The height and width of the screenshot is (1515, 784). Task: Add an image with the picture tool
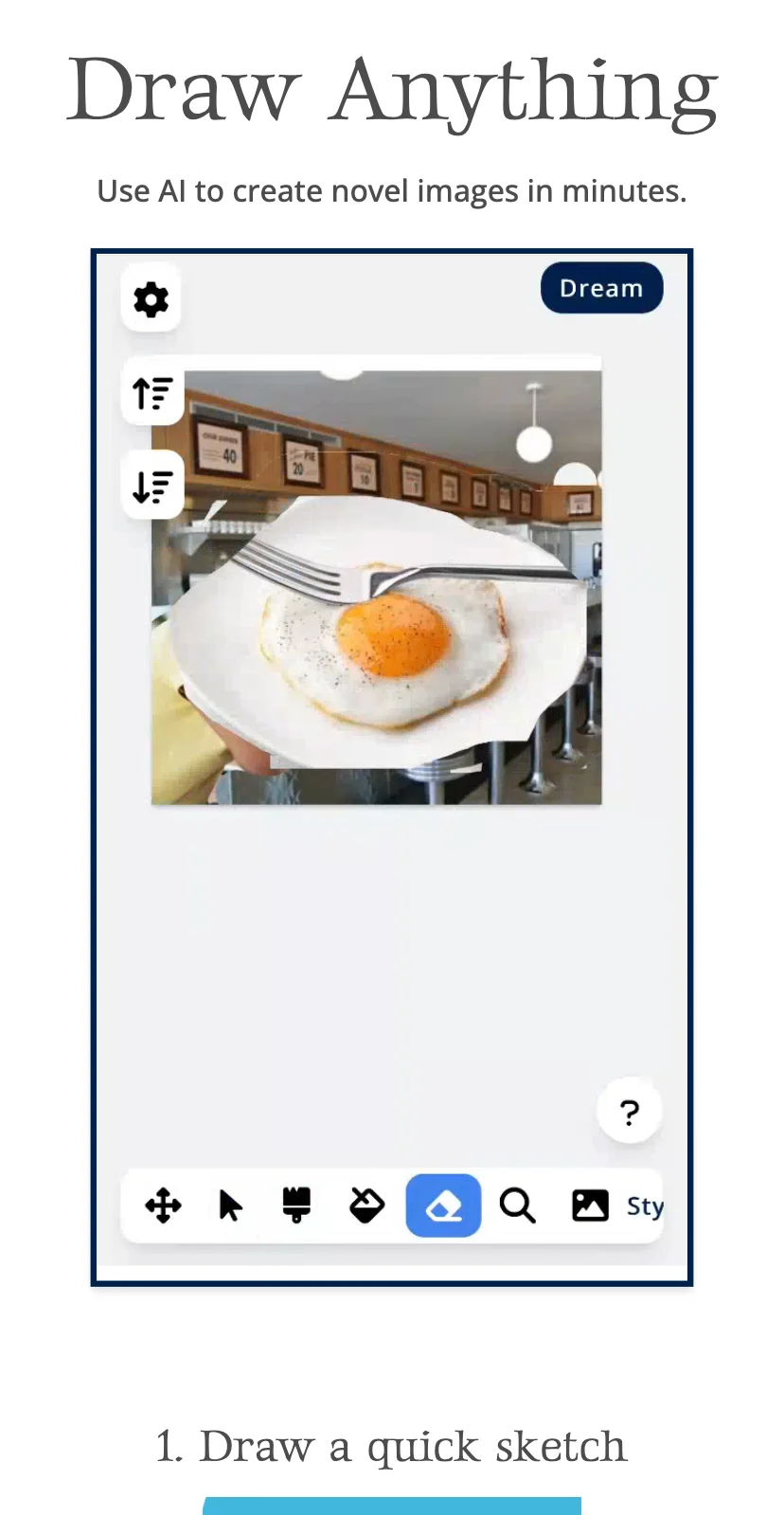590,1206
